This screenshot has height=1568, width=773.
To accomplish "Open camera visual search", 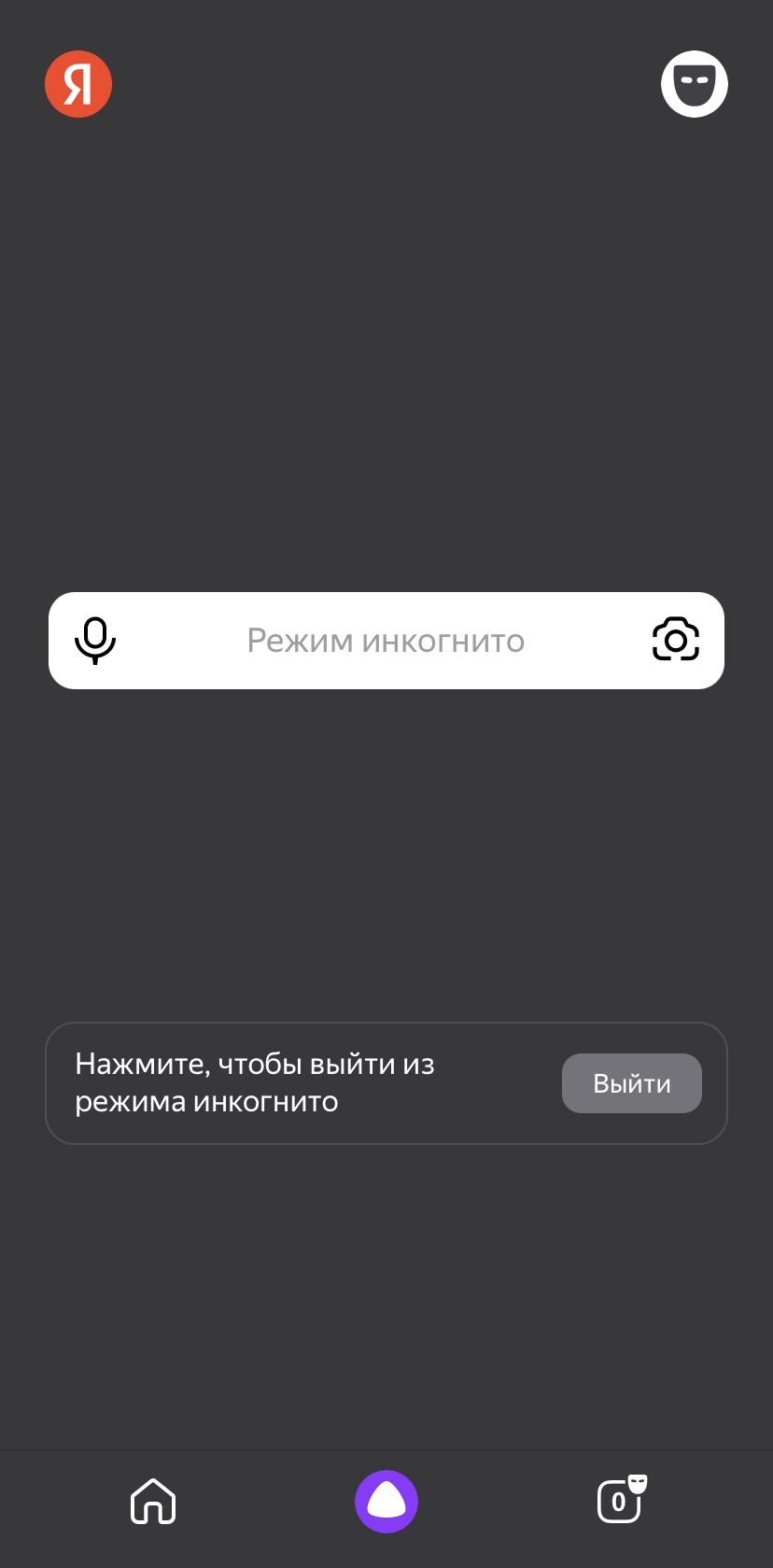I will coord(675,640).
